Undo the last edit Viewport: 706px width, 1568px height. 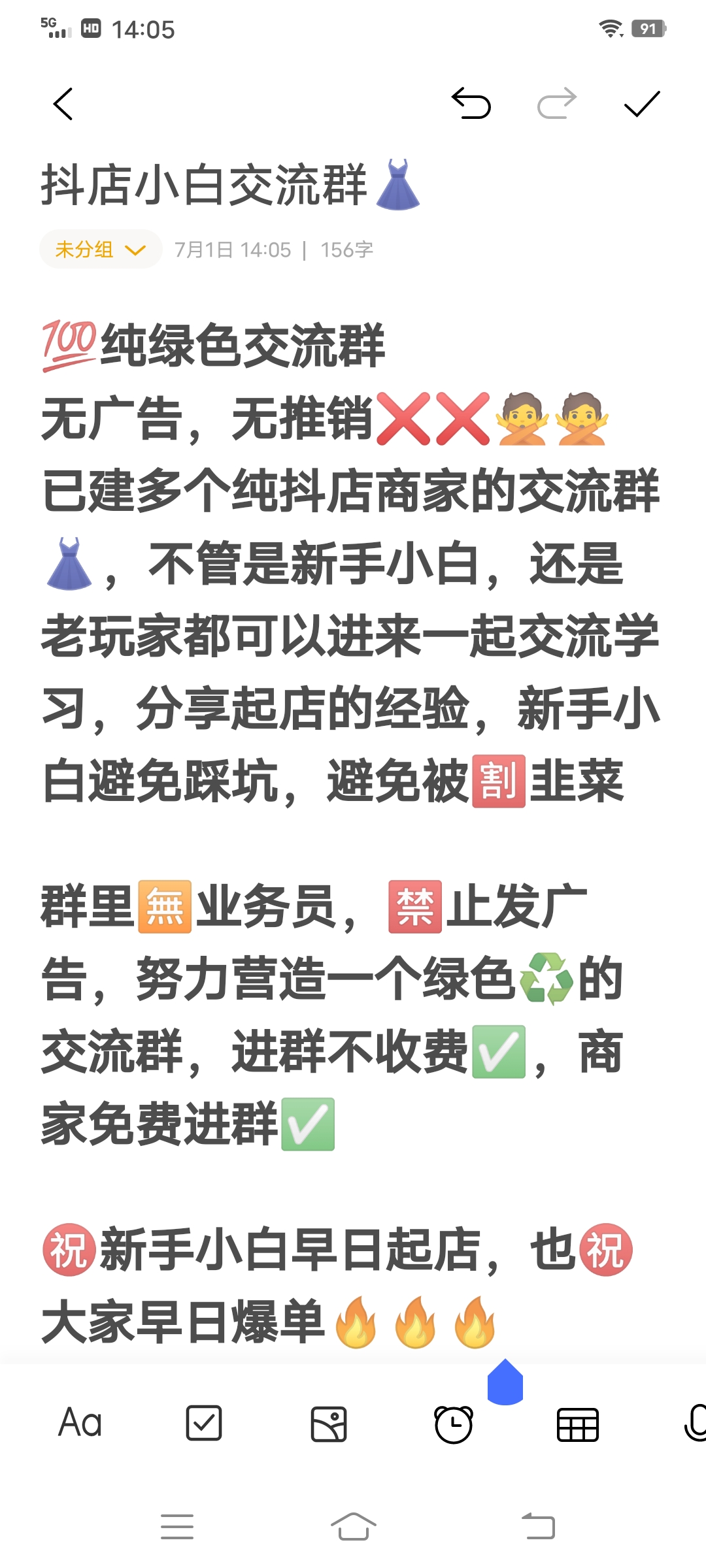[x=471, y=104]
